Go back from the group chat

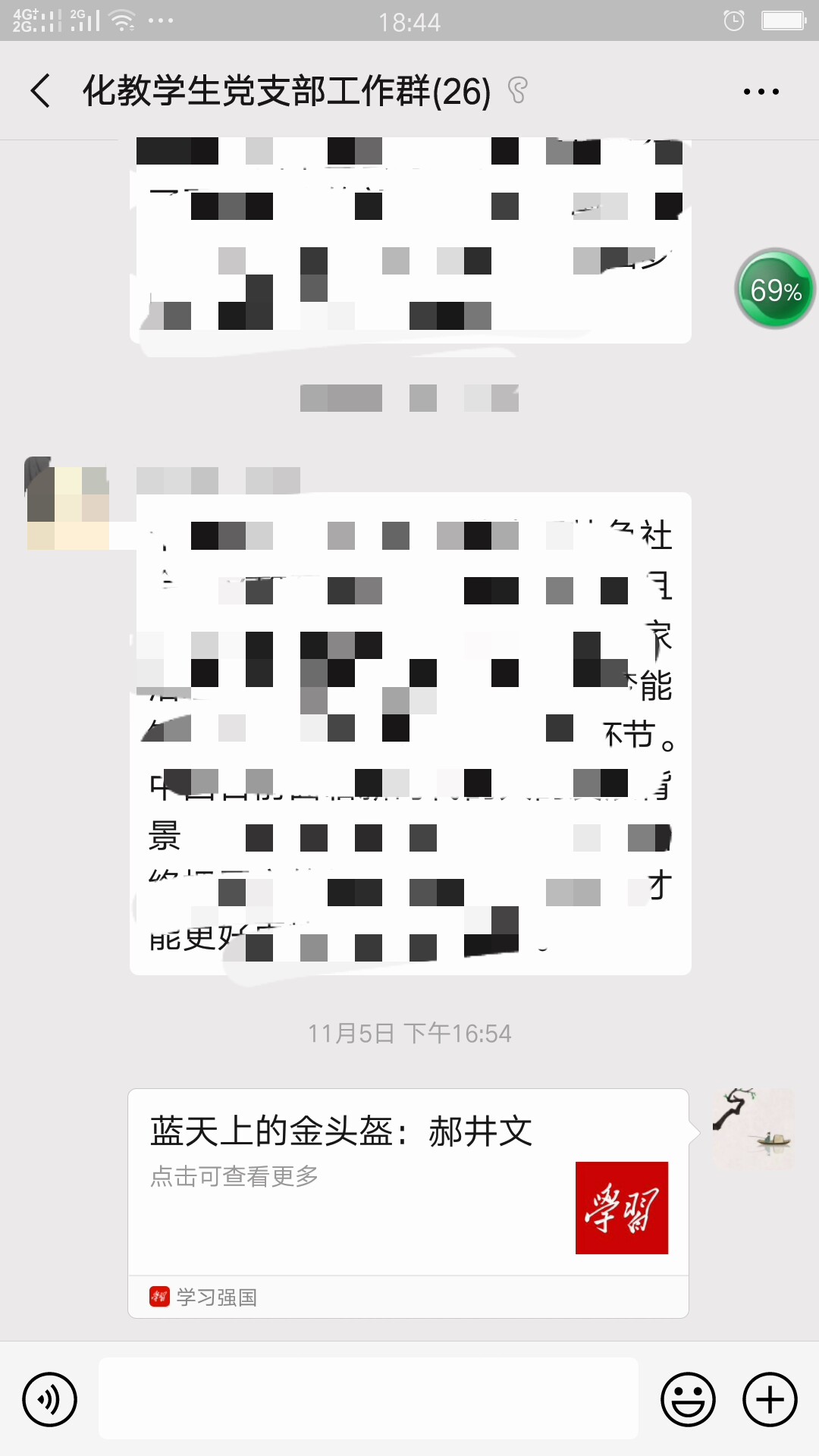[x=41, y=91]
